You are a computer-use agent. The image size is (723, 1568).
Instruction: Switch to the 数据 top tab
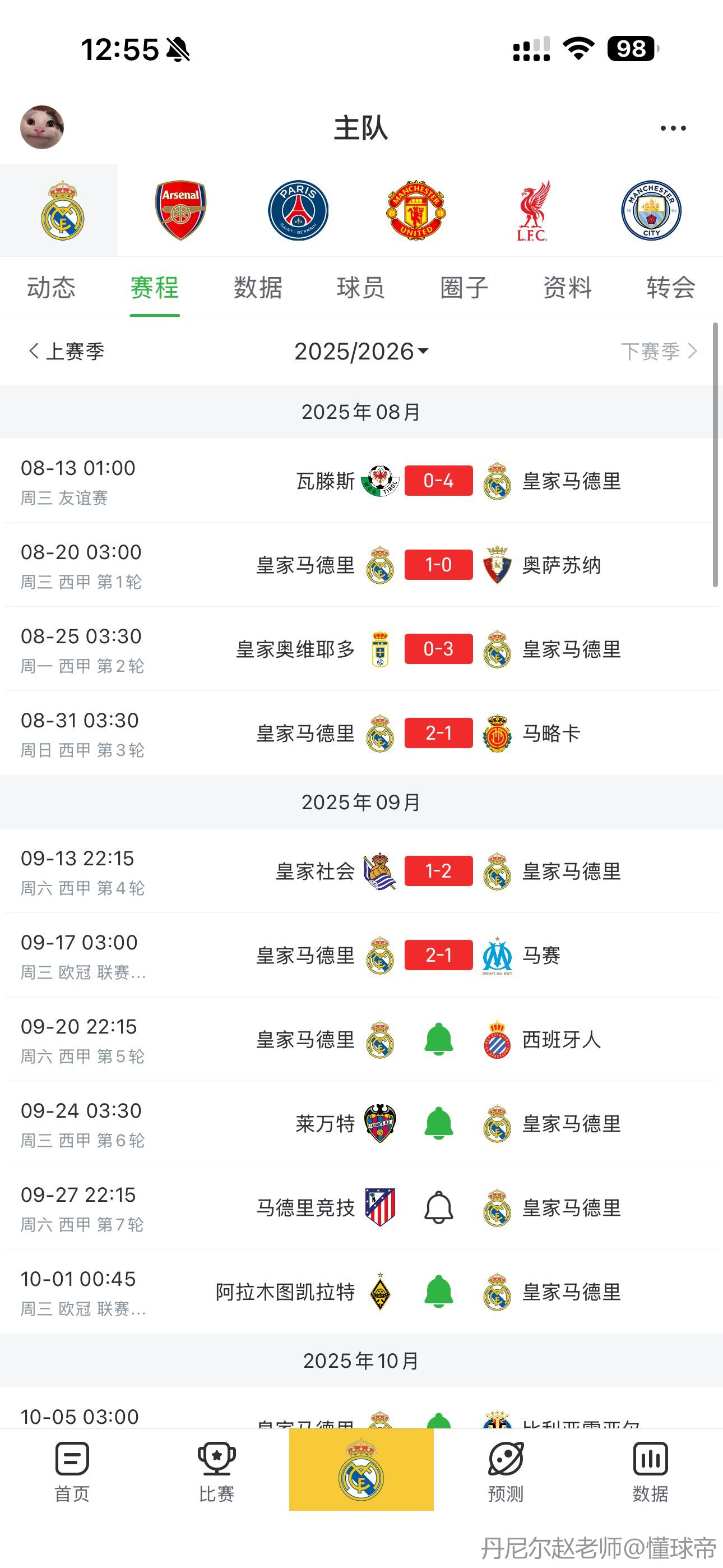(258, 287)
